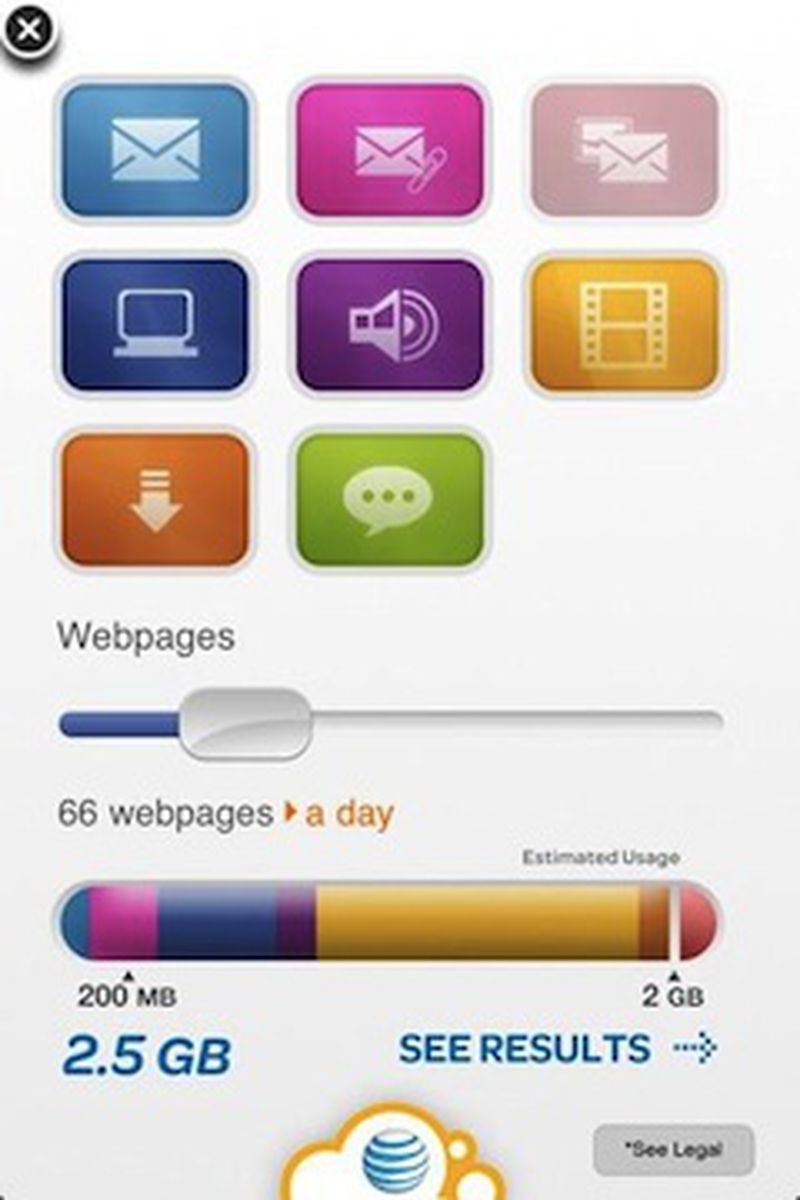Select the green chat bubble tile
Viewport: 800px width, 1200px height.
pos(390,499)
